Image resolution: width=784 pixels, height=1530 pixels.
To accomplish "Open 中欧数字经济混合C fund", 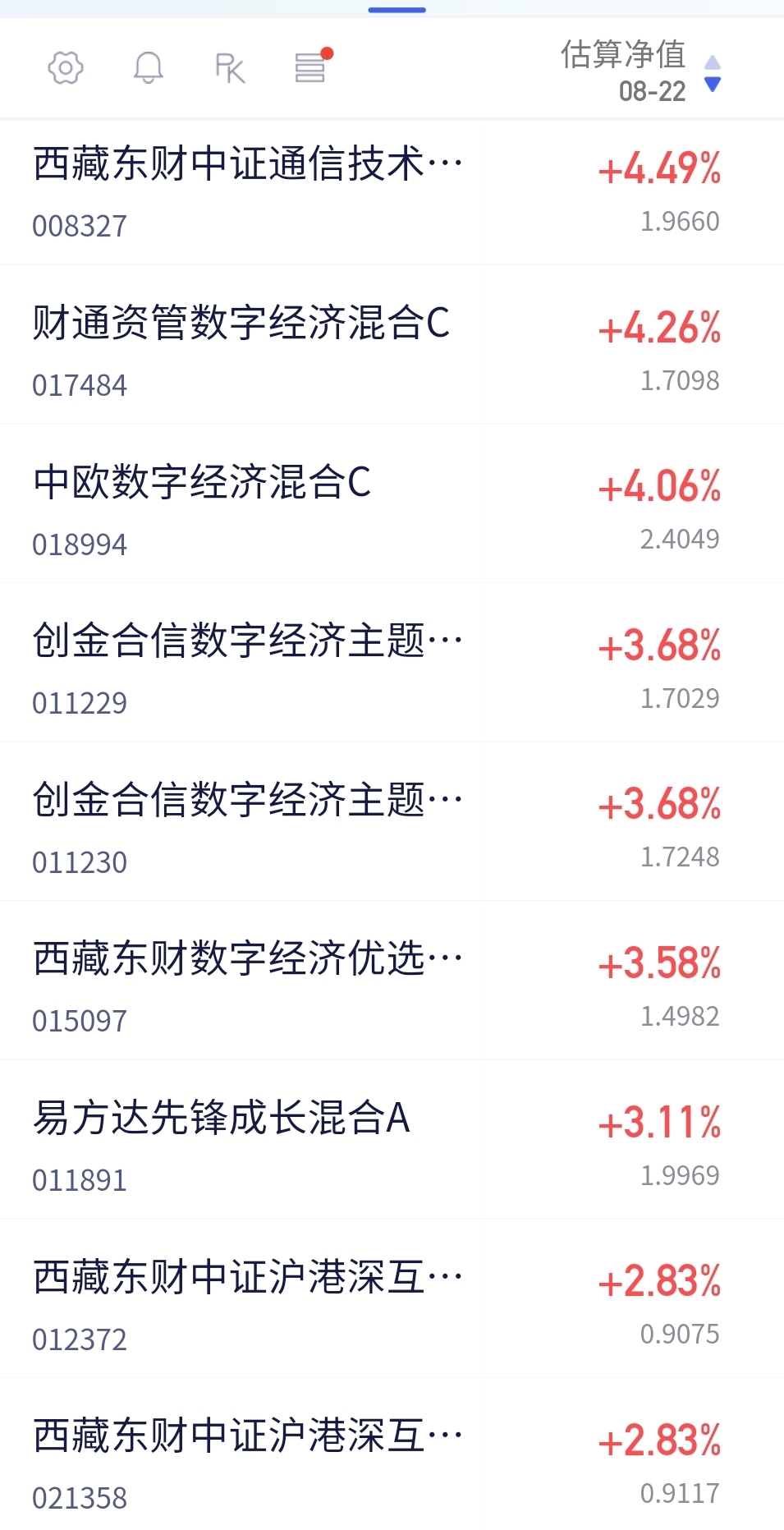I will [x=392, y=503].
